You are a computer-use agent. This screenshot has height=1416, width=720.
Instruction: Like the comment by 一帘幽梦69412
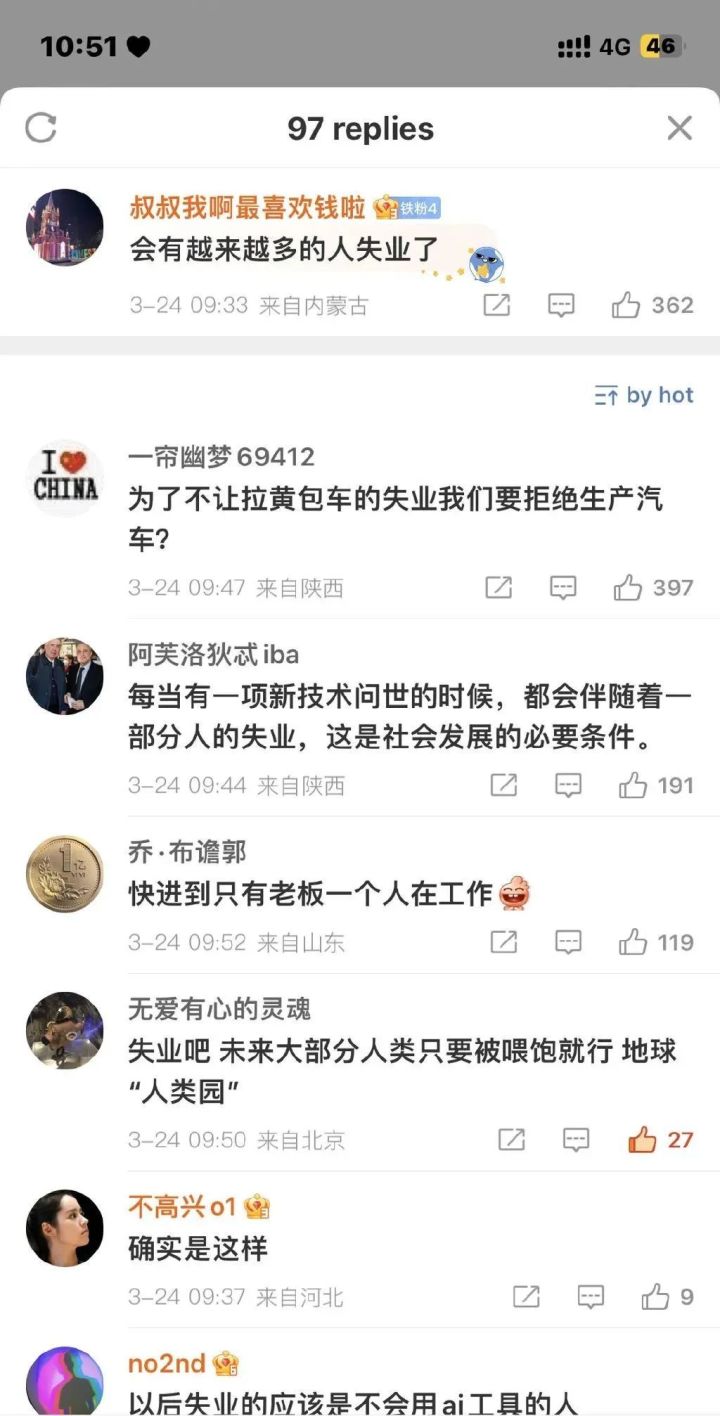click(x=629, y=588)
